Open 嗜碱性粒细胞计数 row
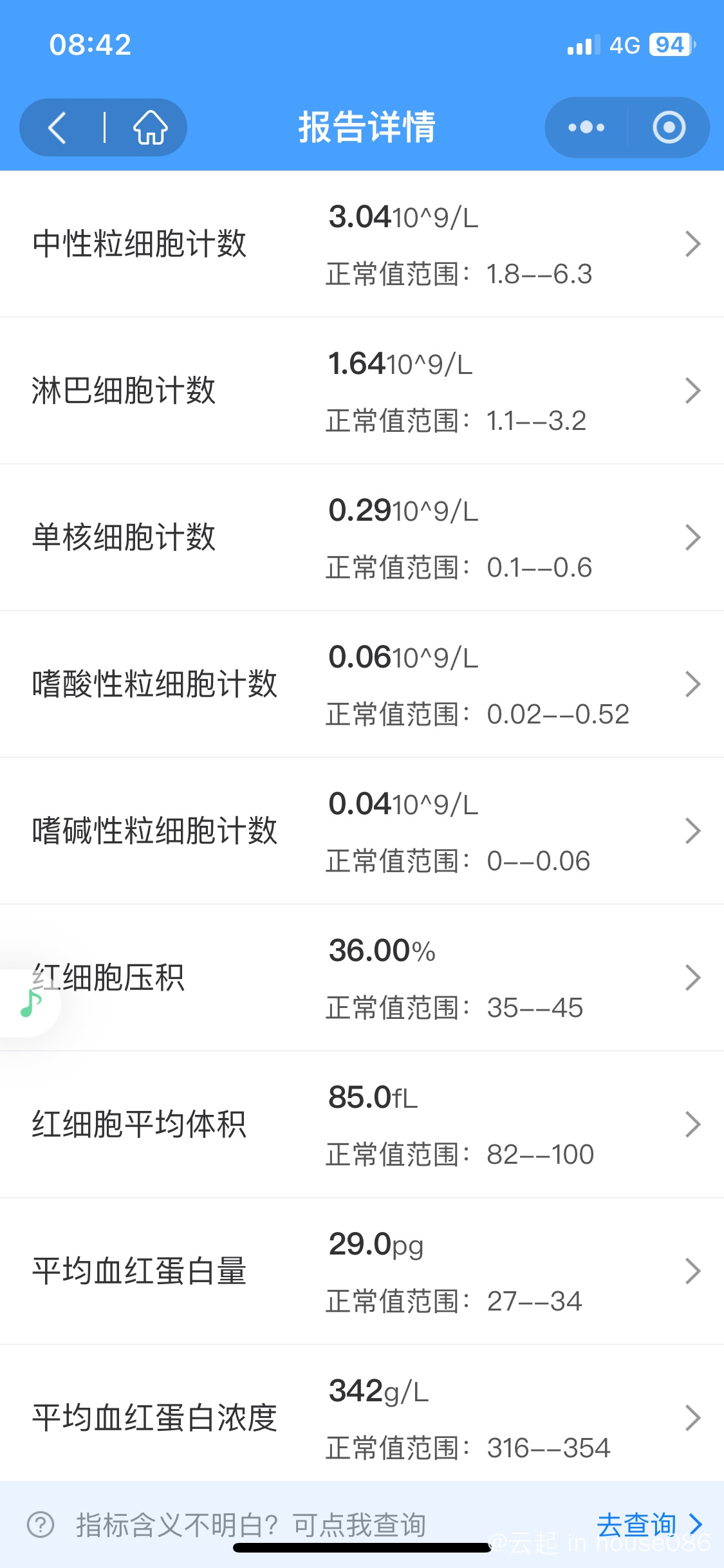 [362, 831]
